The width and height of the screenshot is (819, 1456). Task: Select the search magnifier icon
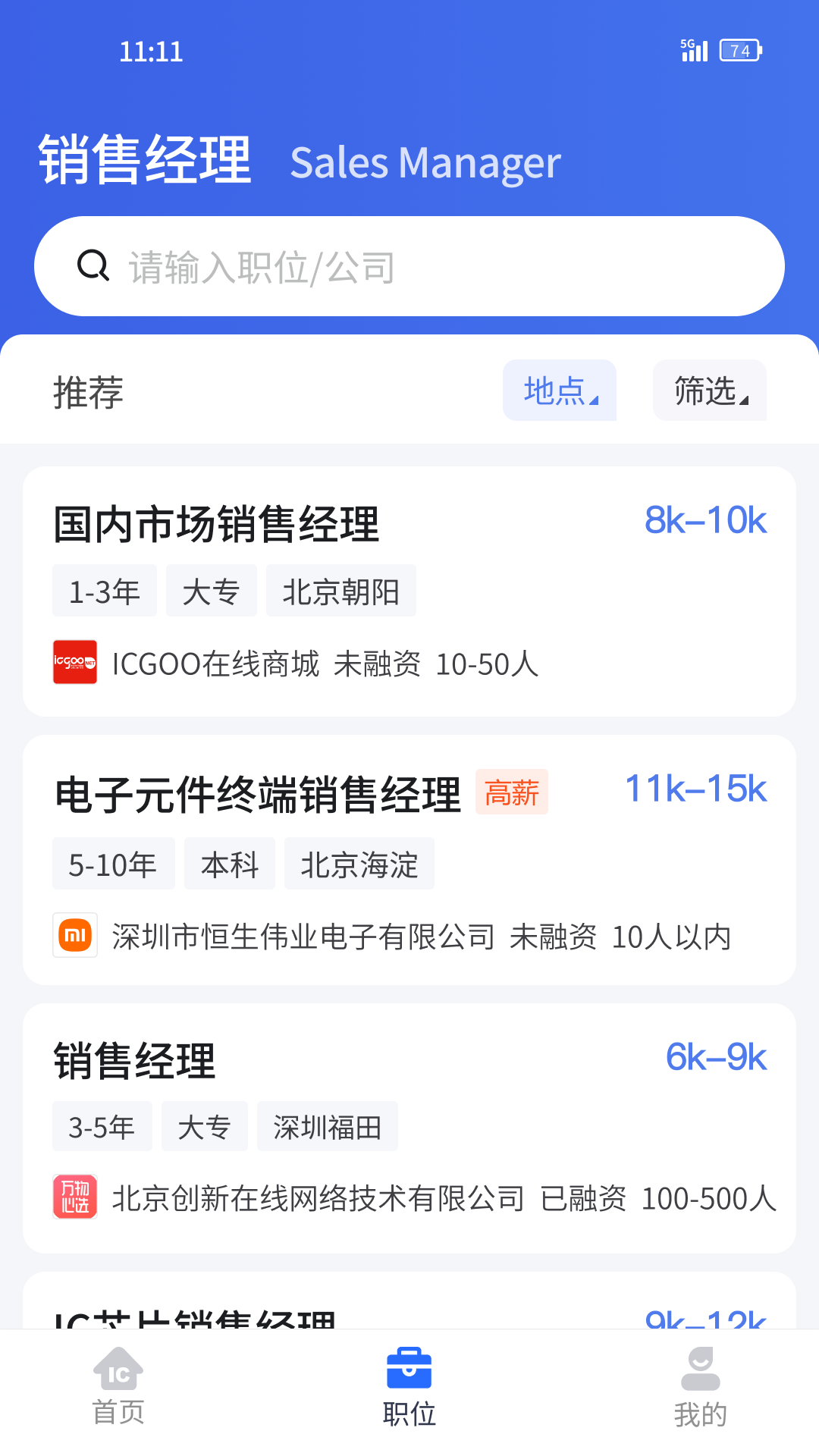coord(92,265)
